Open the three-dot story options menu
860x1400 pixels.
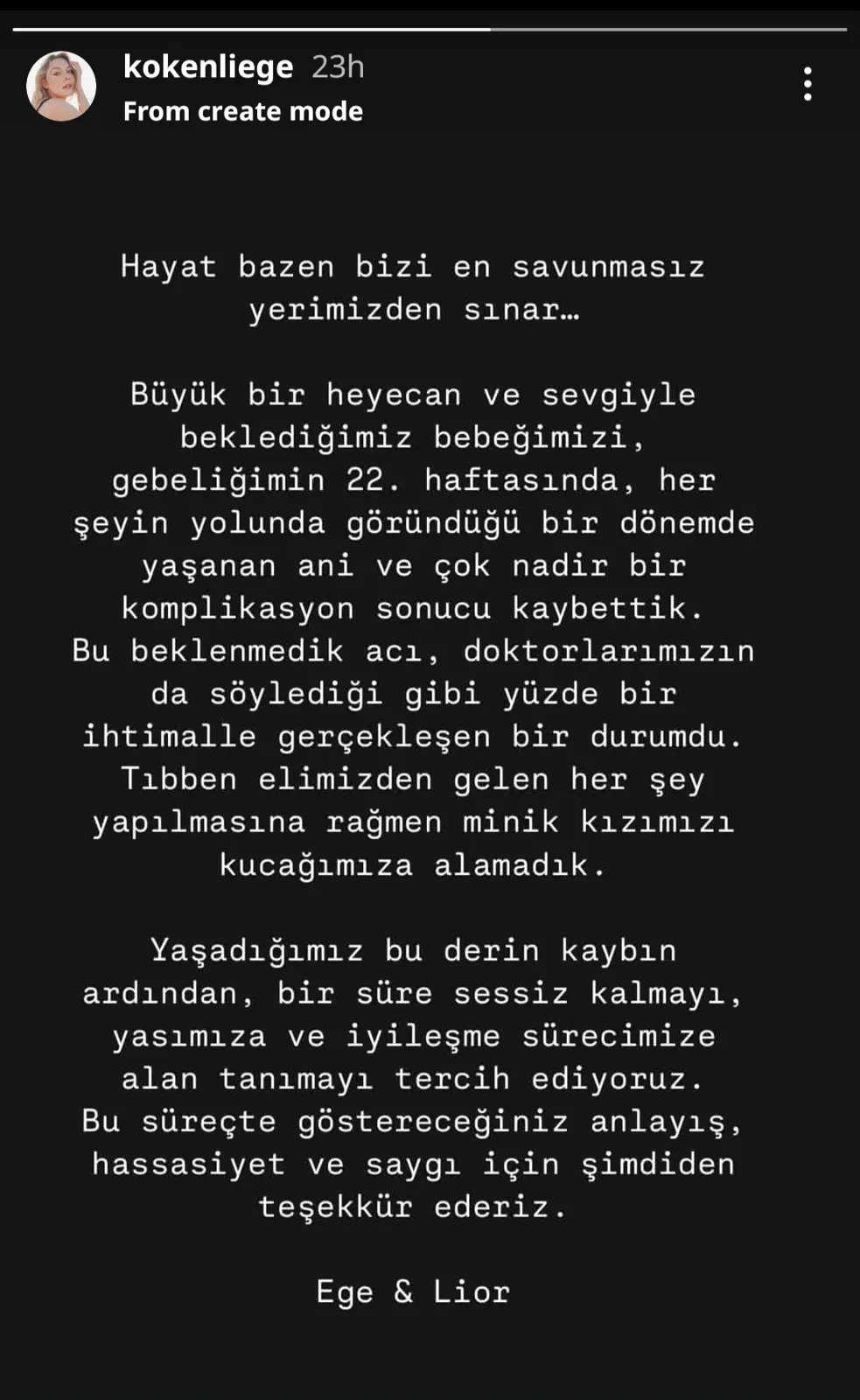pyautogui.click(x=808, y=84)
